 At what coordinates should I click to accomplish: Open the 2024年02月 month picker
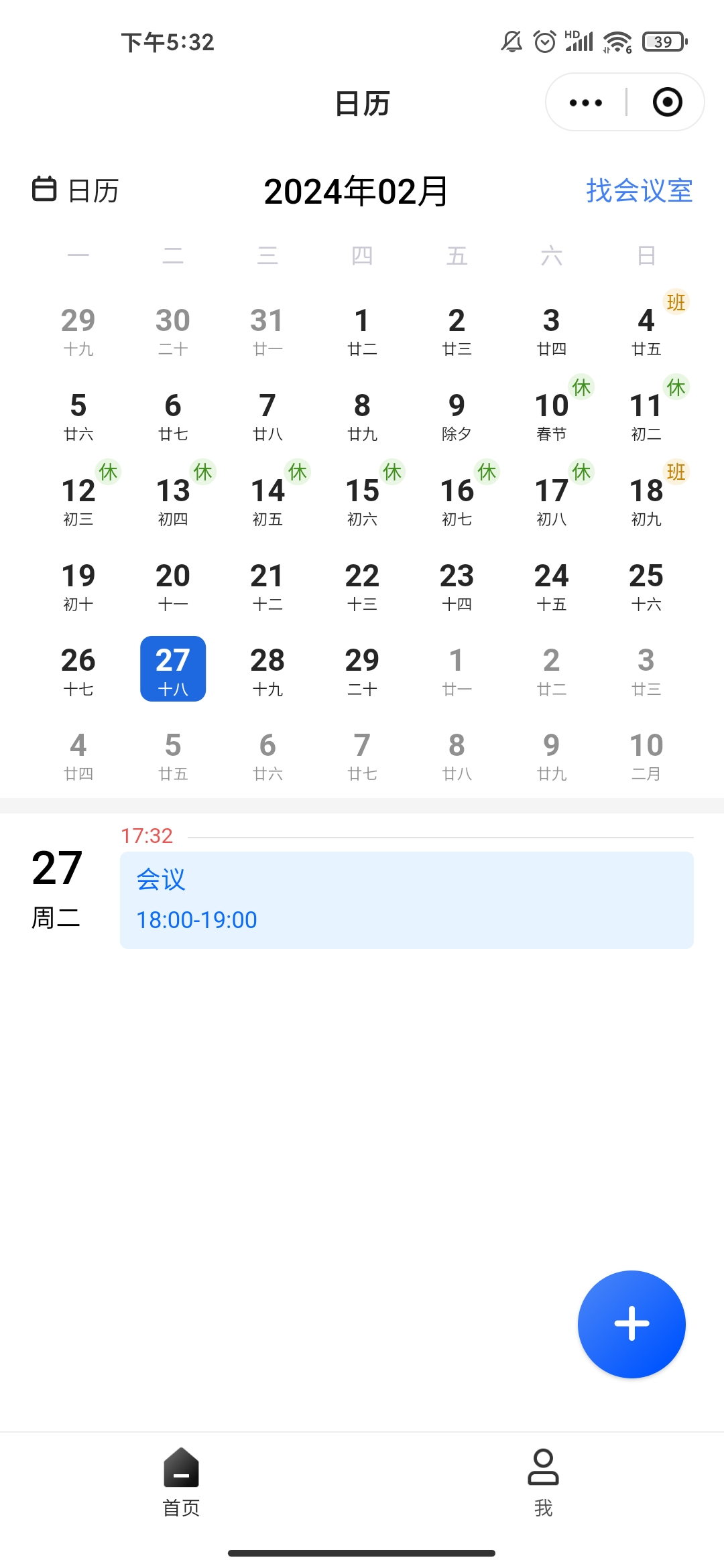tap(356, 192)
